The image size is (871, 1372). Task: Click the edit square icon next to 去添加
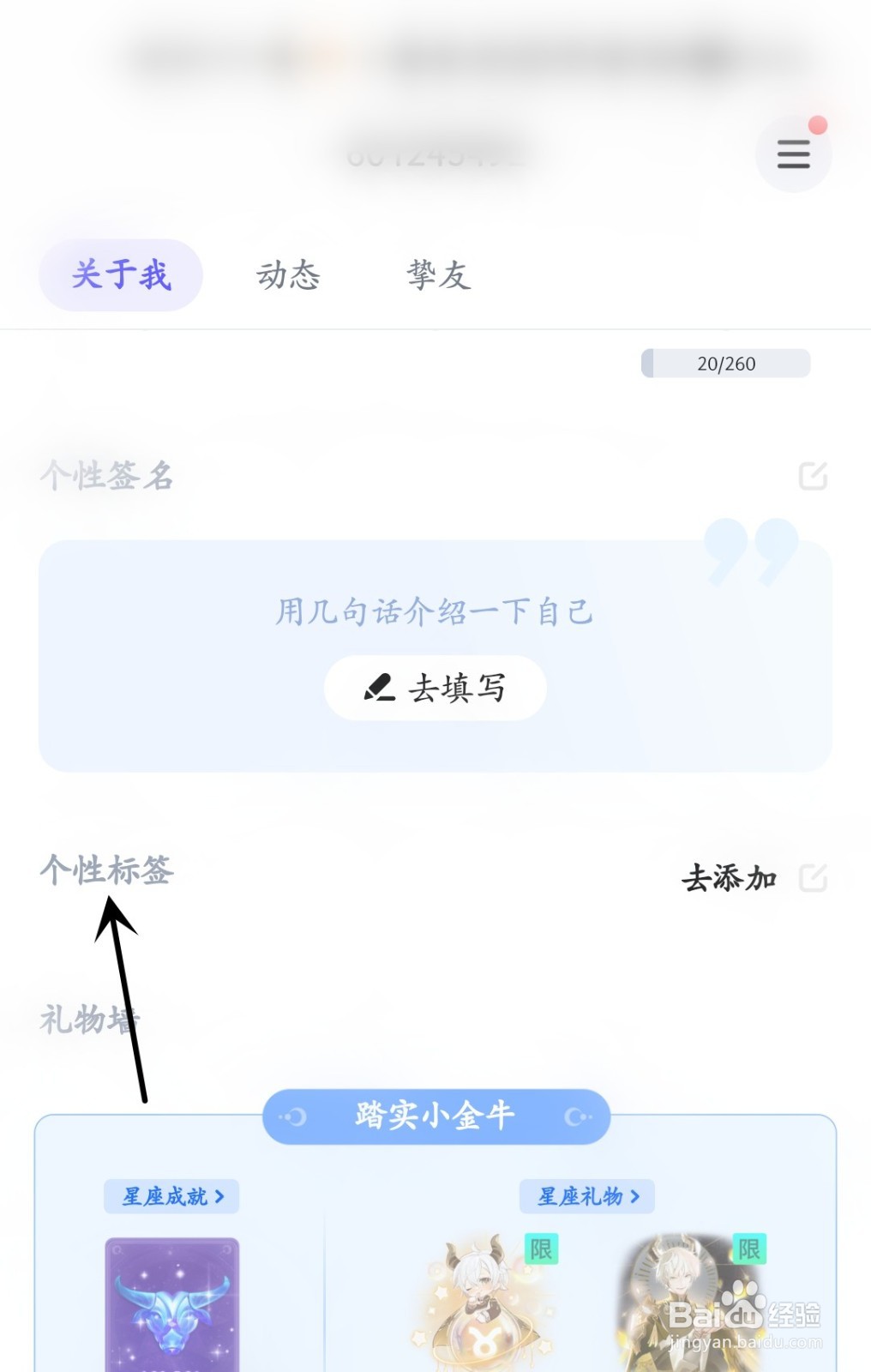[x=813, y=876]
